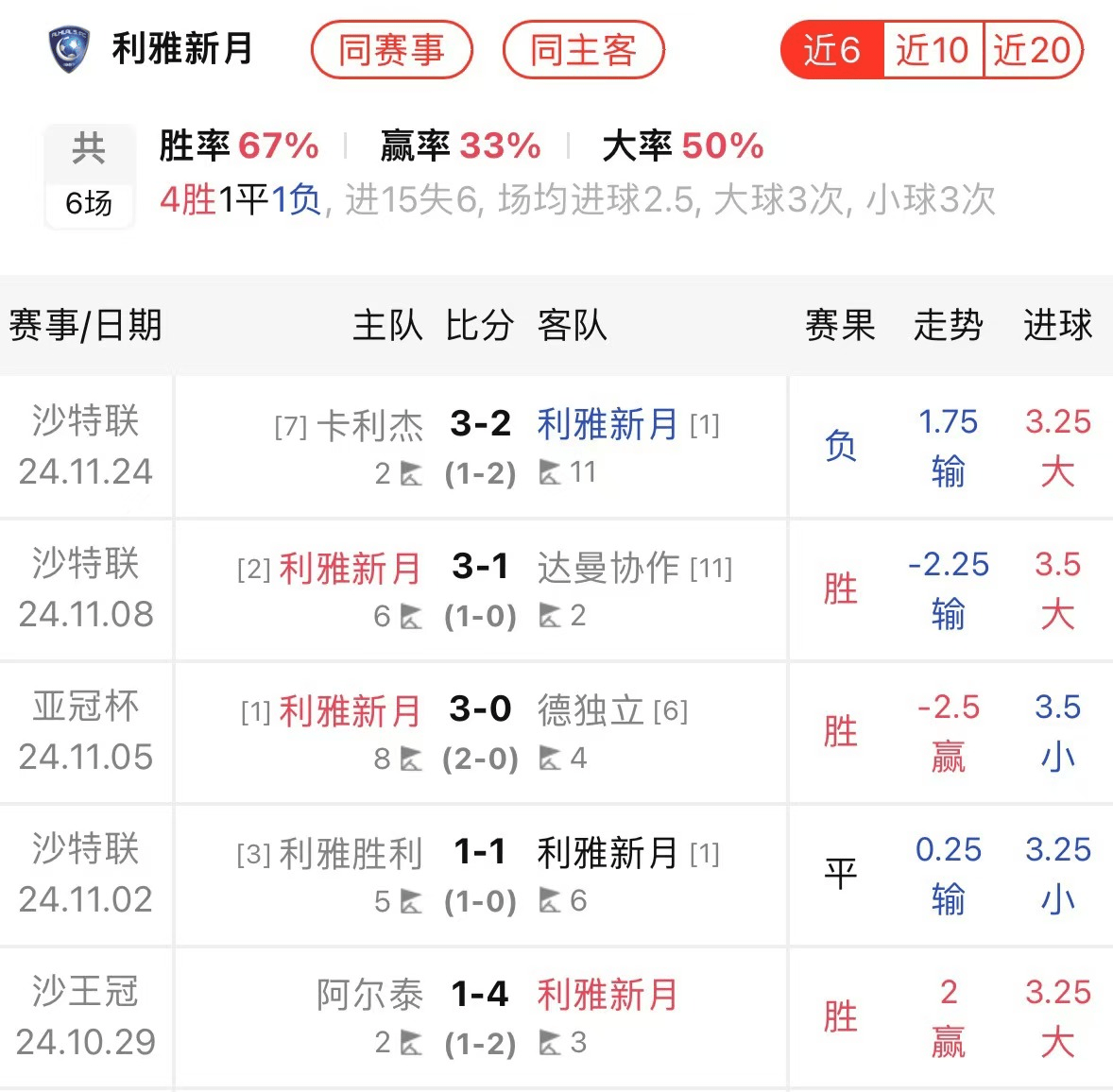Open the 卡利杰 3-2 利雅新月 match
Screen dimensions: 1113x1092
[480, 446]
